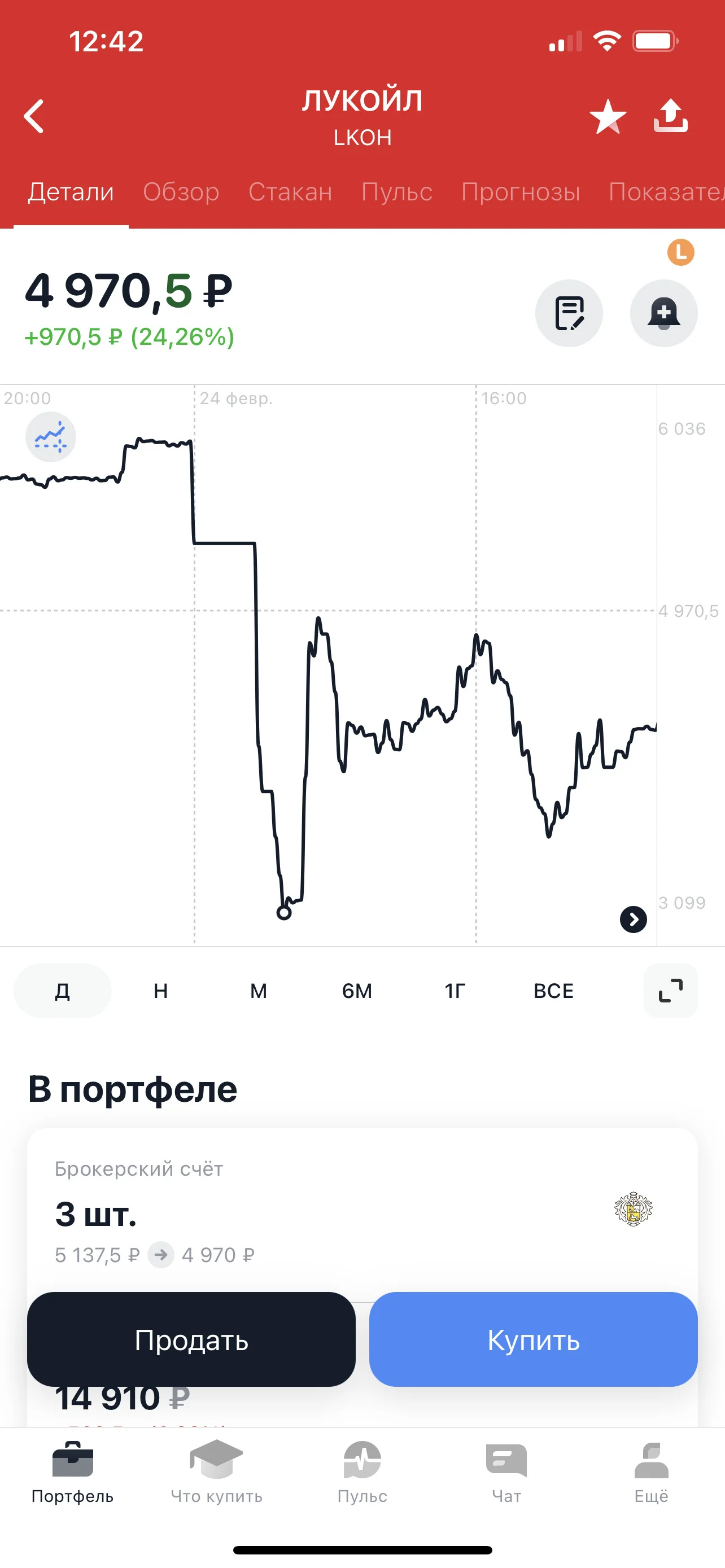Screen dimensions: 725x1568
Task: Go back using the header arrow
Action: [34, 116]
